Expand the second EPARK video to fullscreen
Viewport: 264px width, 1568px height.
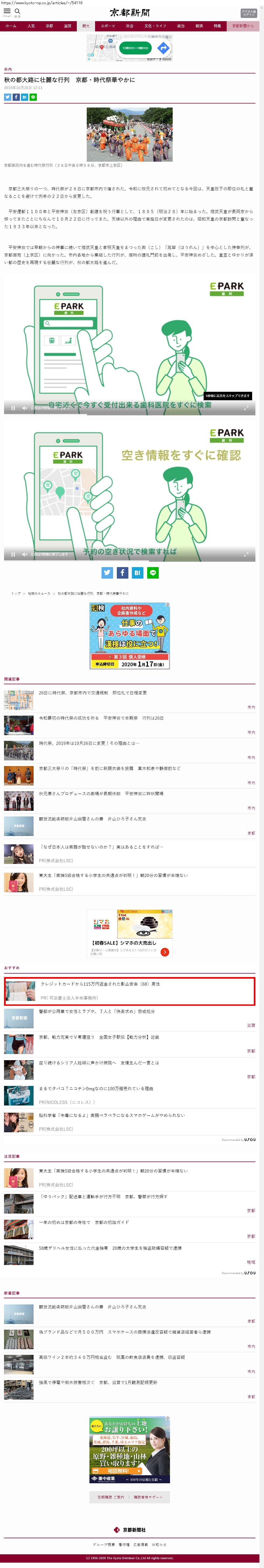pyautogui.click(x=246, y=554)
